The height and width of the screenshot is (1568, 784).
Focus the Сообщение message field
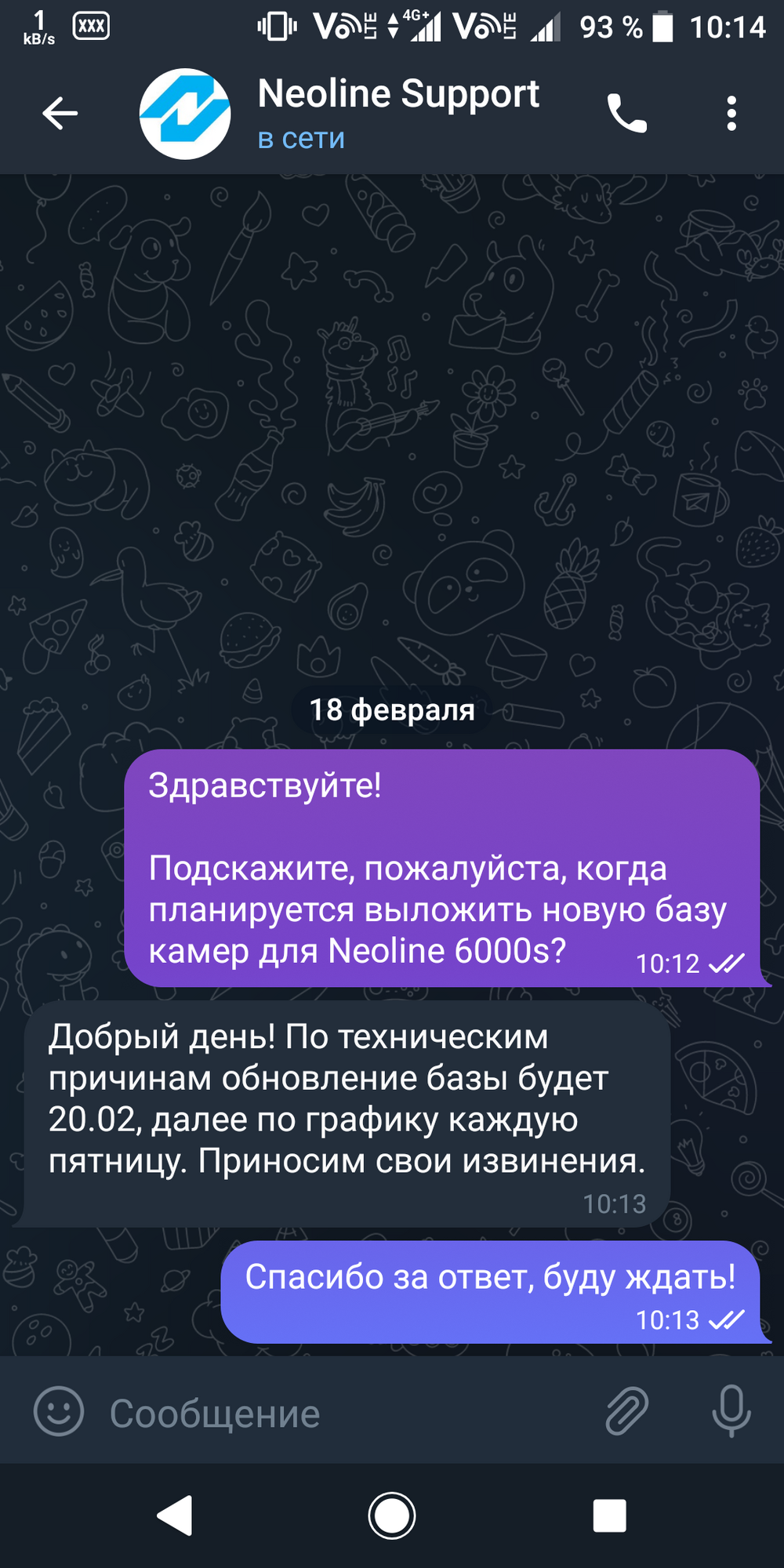pyautogui.click(x=345, y=1414)
